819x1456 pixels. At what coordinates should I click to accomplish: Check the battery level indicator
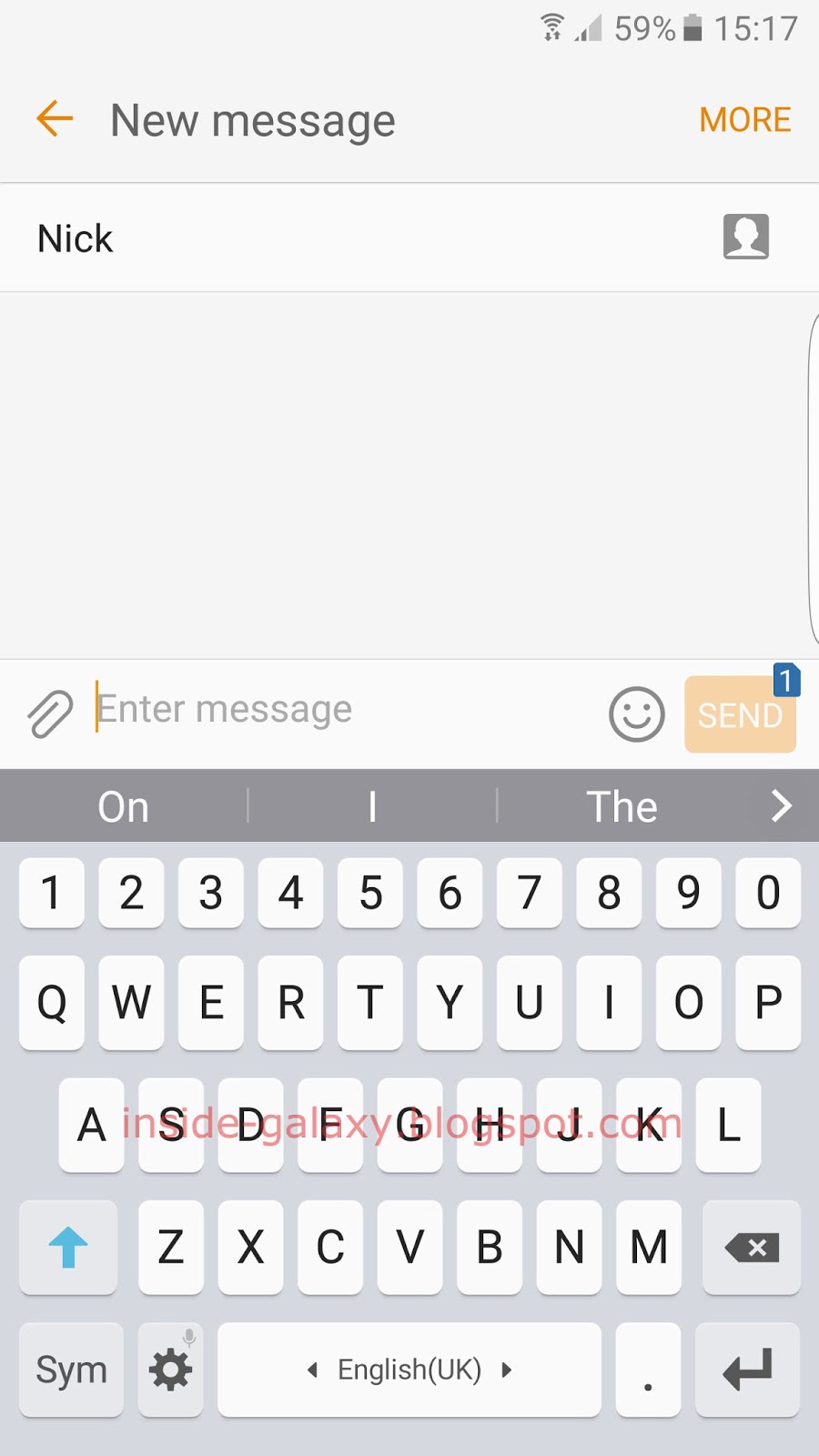(692, 28)
